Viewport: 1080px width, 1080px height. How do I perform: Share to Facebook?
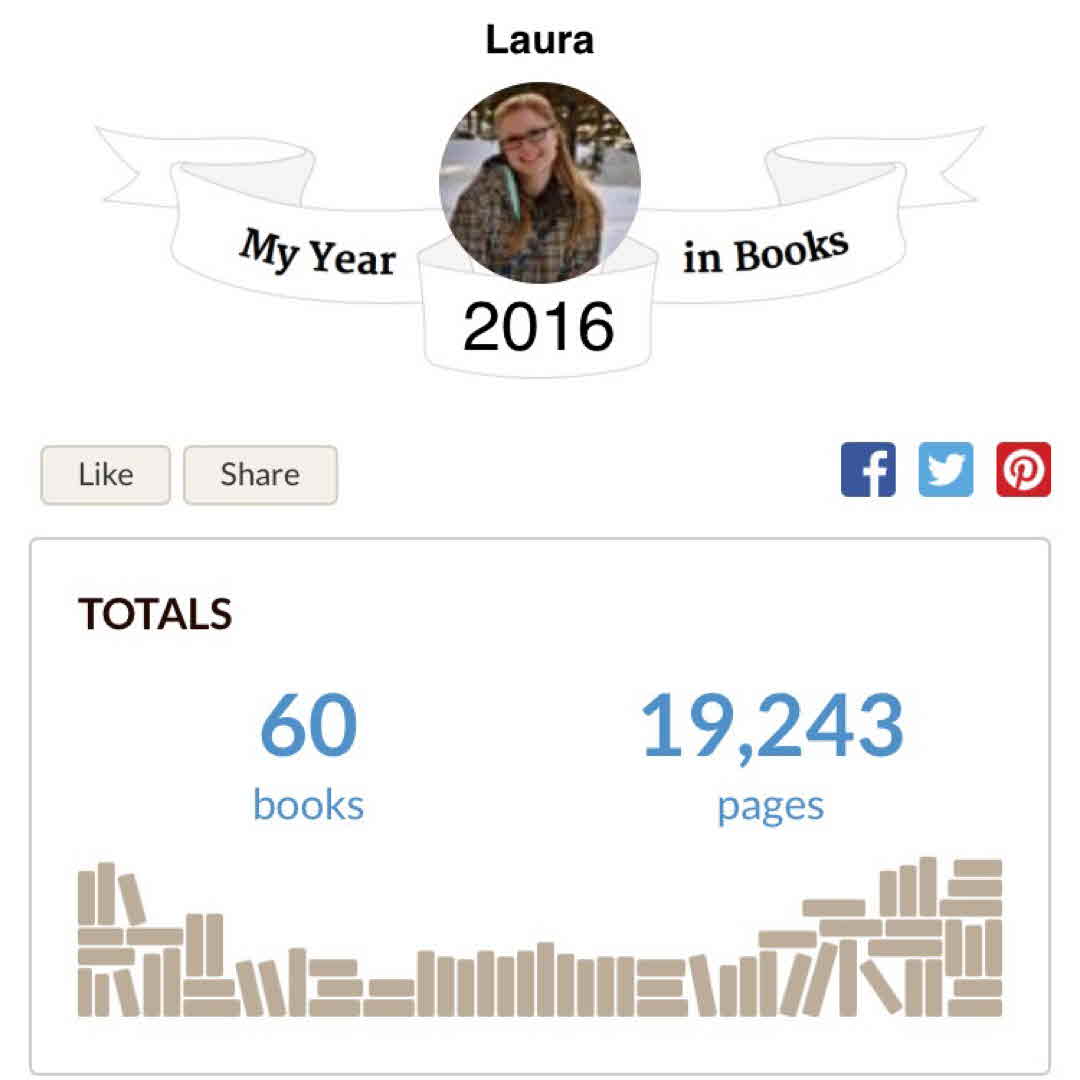point(868,470)
